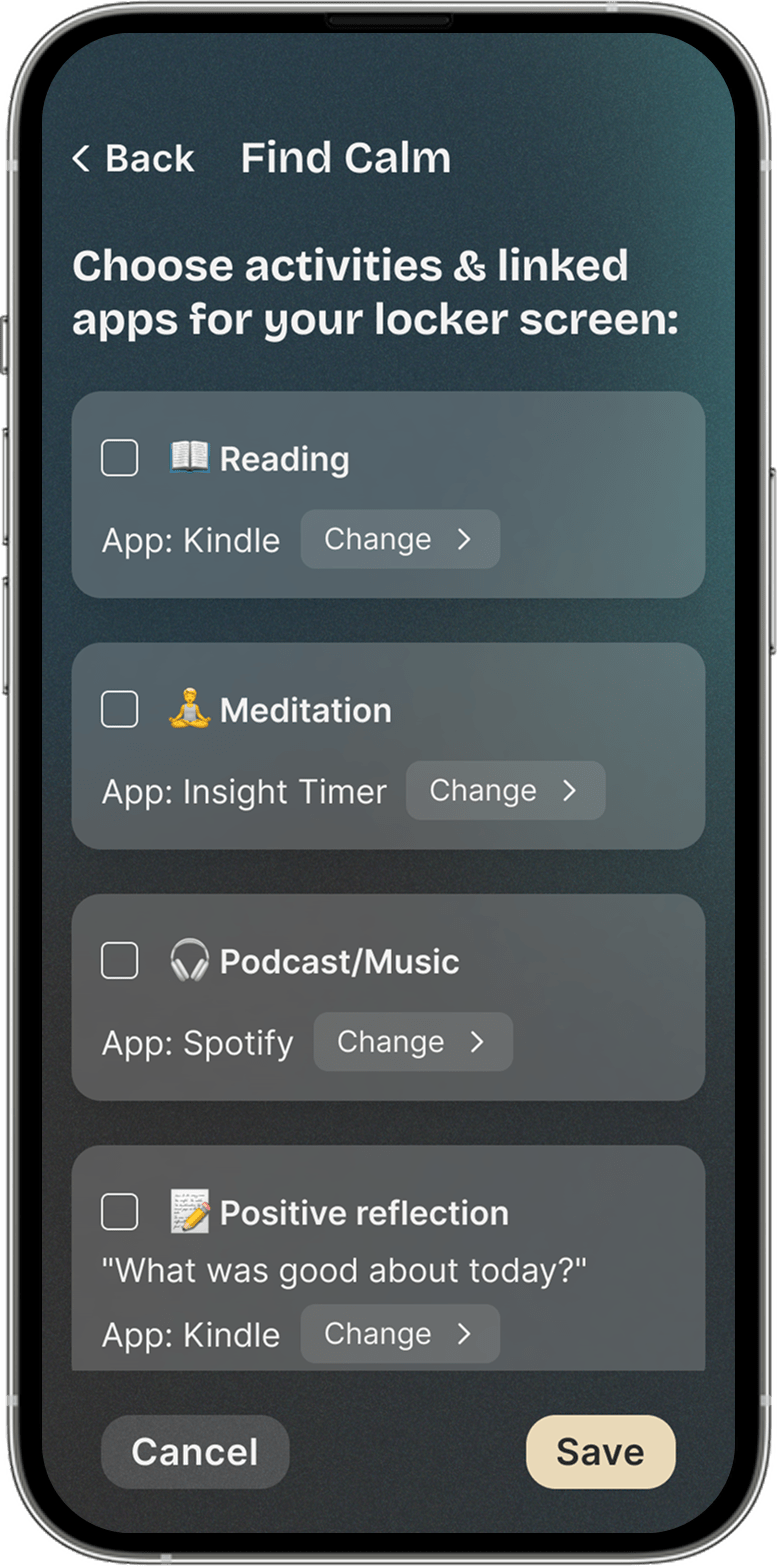This screenshot has width=777, height=1566.
Task: Go back to the previous screen
Action: 133,158
